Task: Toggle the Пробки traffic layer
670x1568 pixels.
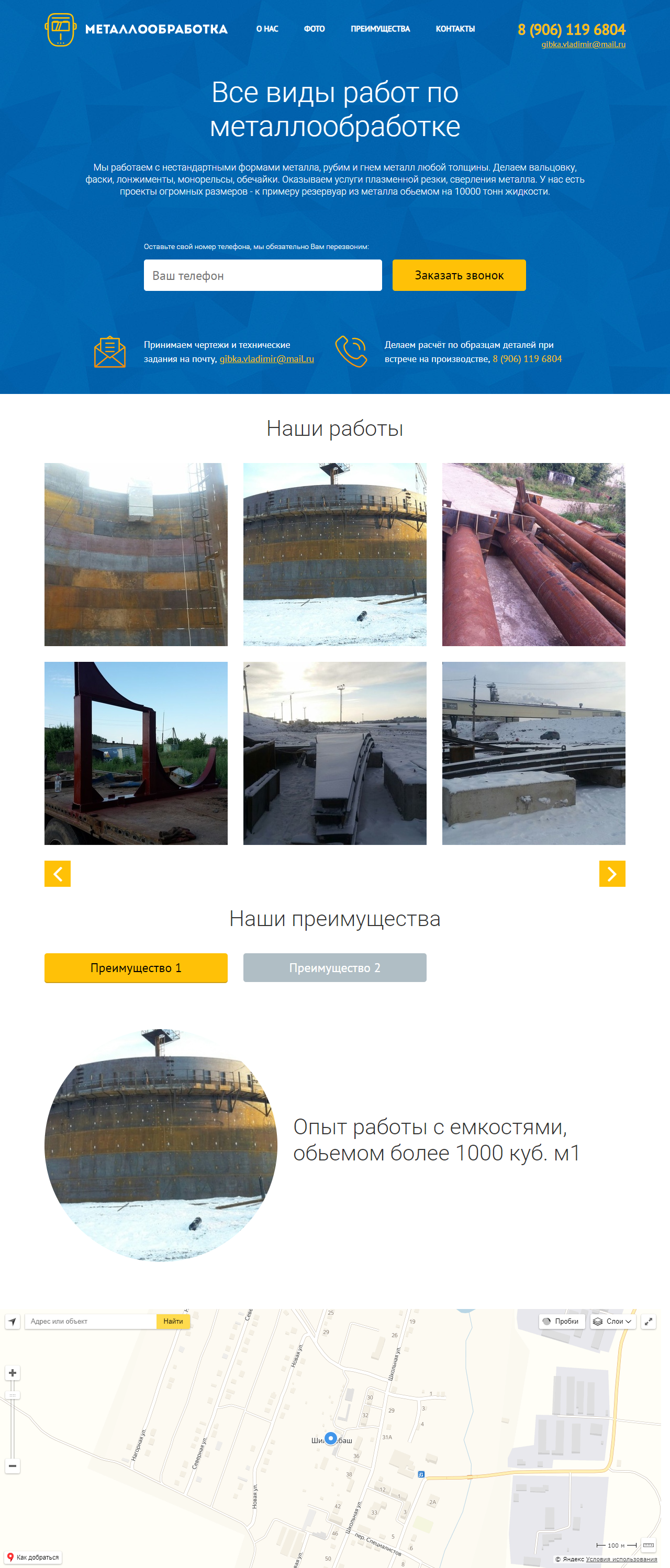Action: pyautogui.click(x=562, y=1321)
